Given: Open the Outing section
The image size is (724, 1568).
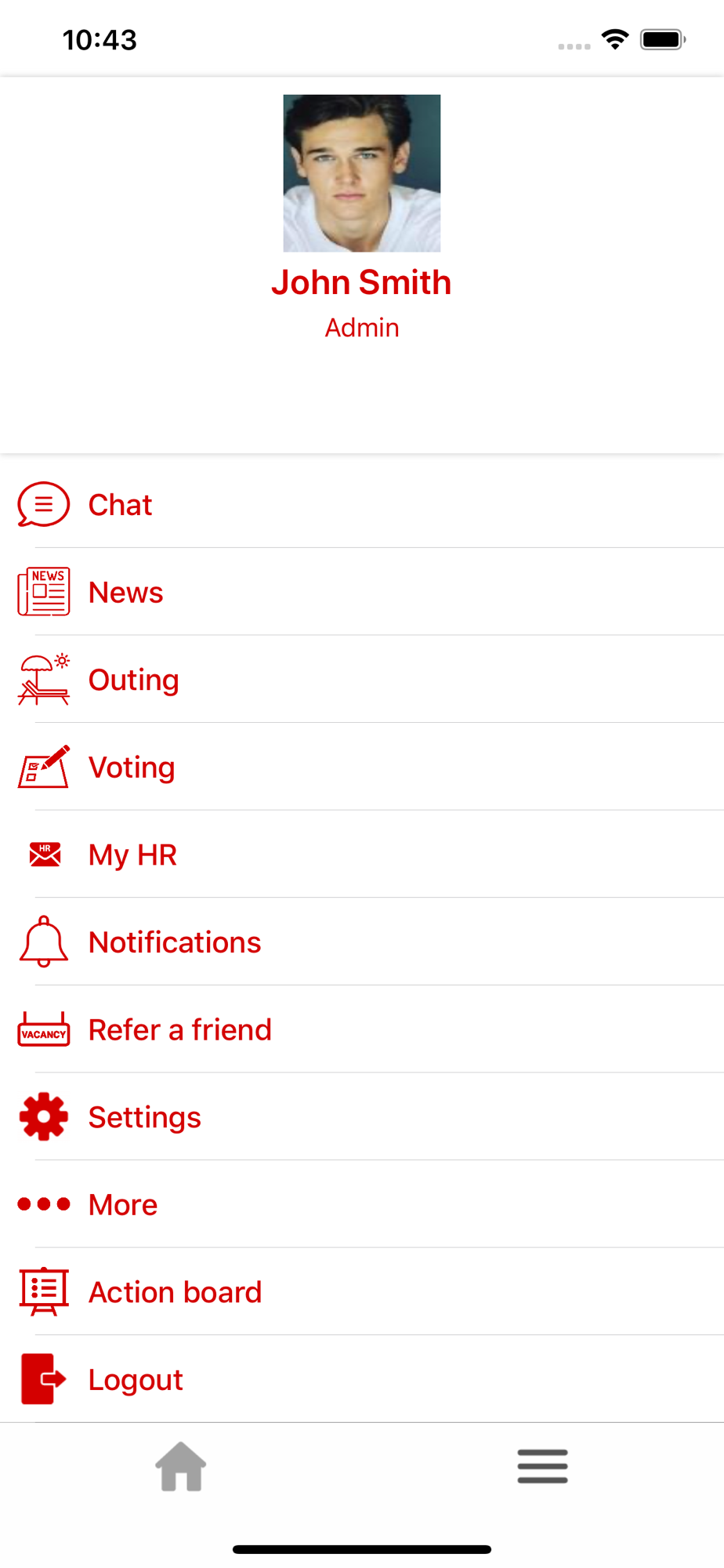Looking at the screenshot, I should (133, 680).
